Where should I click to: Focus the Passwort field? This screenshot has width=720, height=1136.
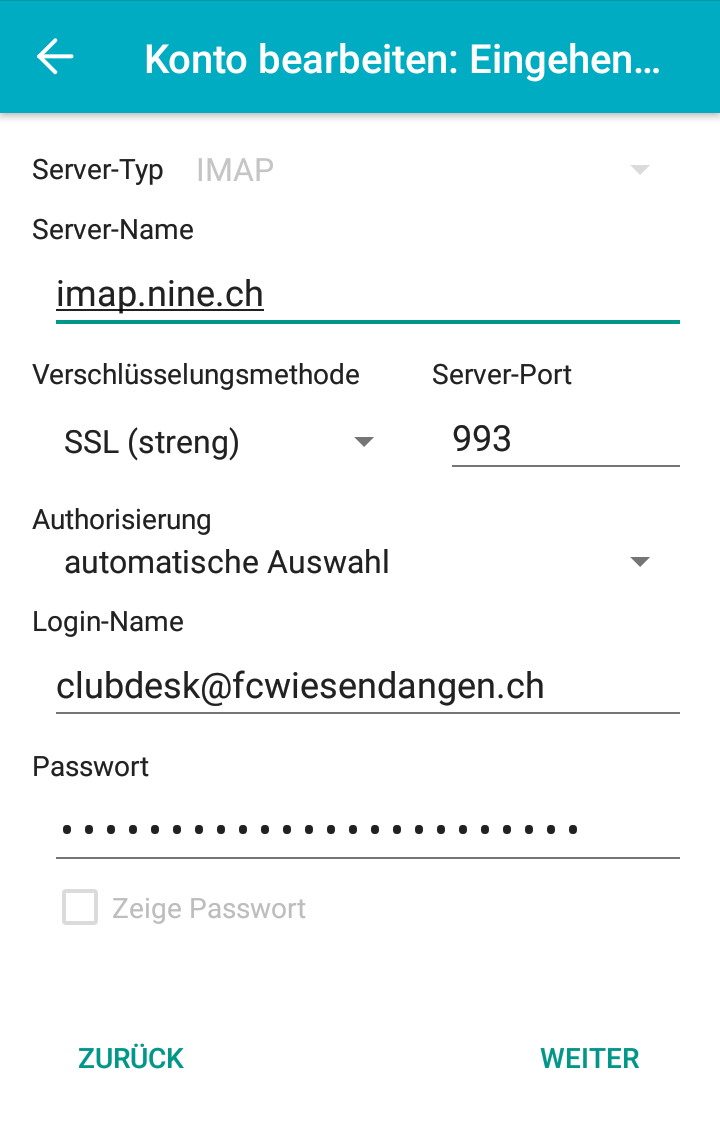(x=367, y=830)
